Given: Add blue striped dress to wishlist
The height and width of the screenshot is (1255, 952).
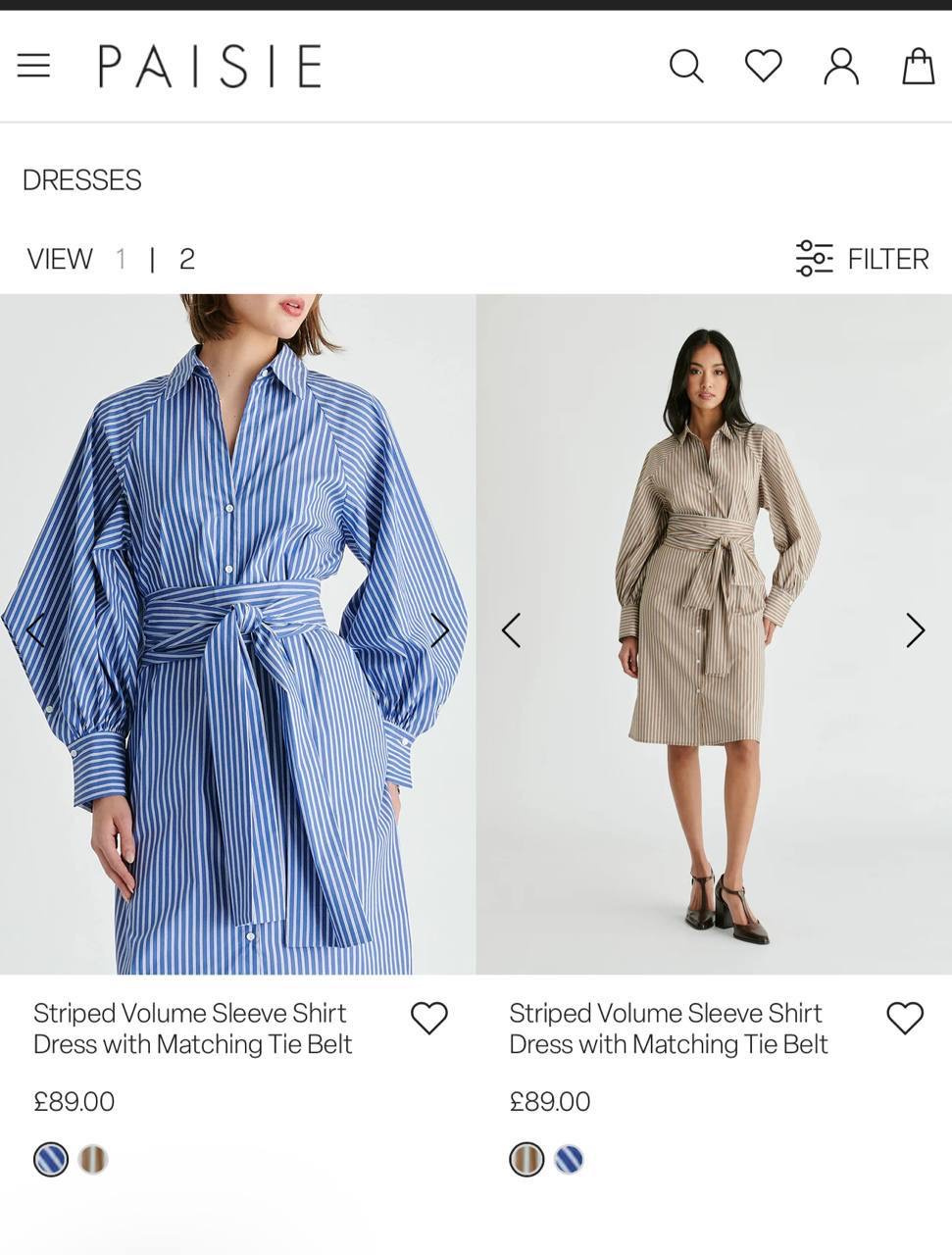Looking at the screenshot, I should (x=428, y=1018).
